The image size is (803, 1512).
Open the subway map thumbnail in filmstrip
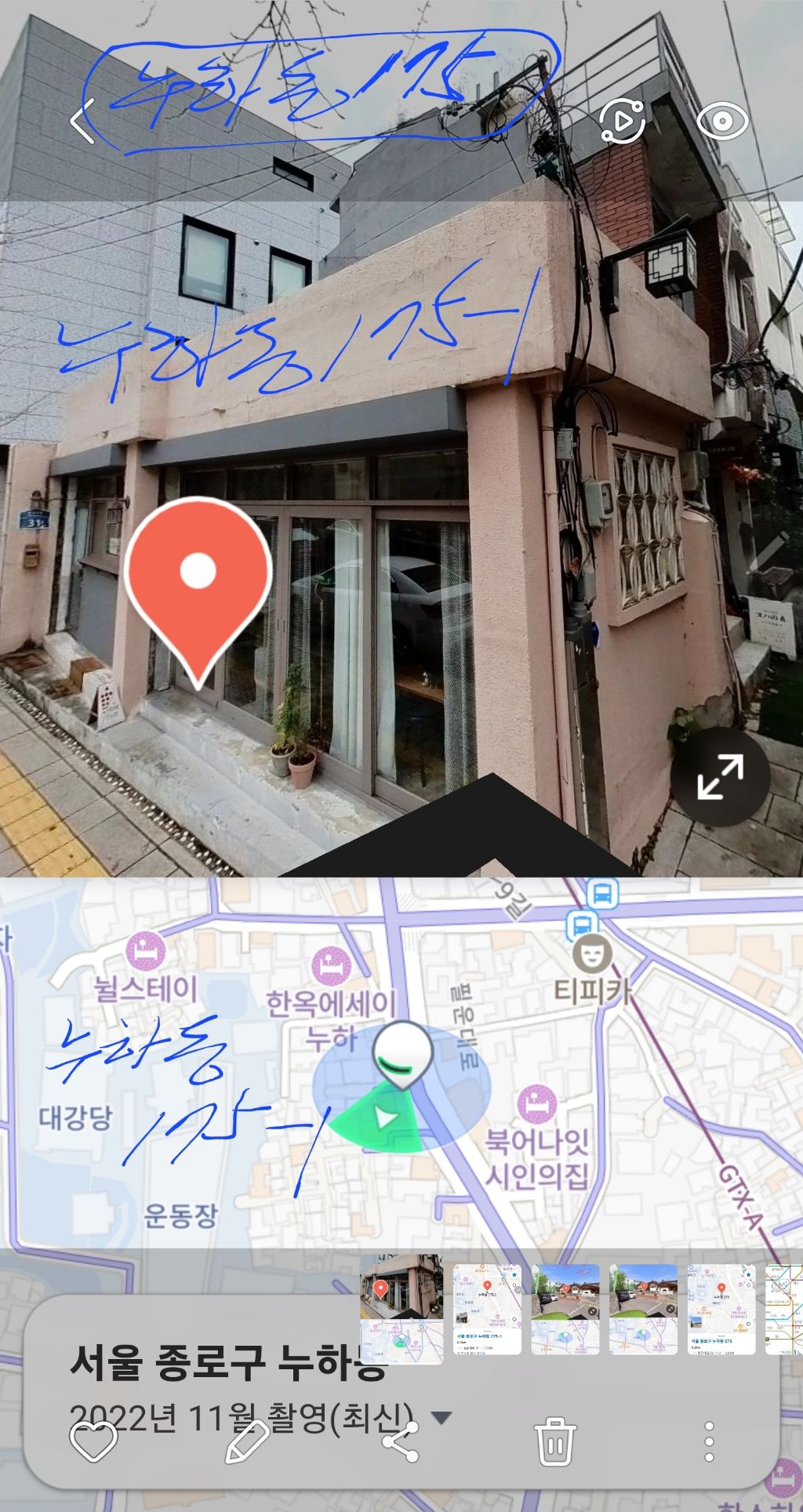coord(786,1309)
